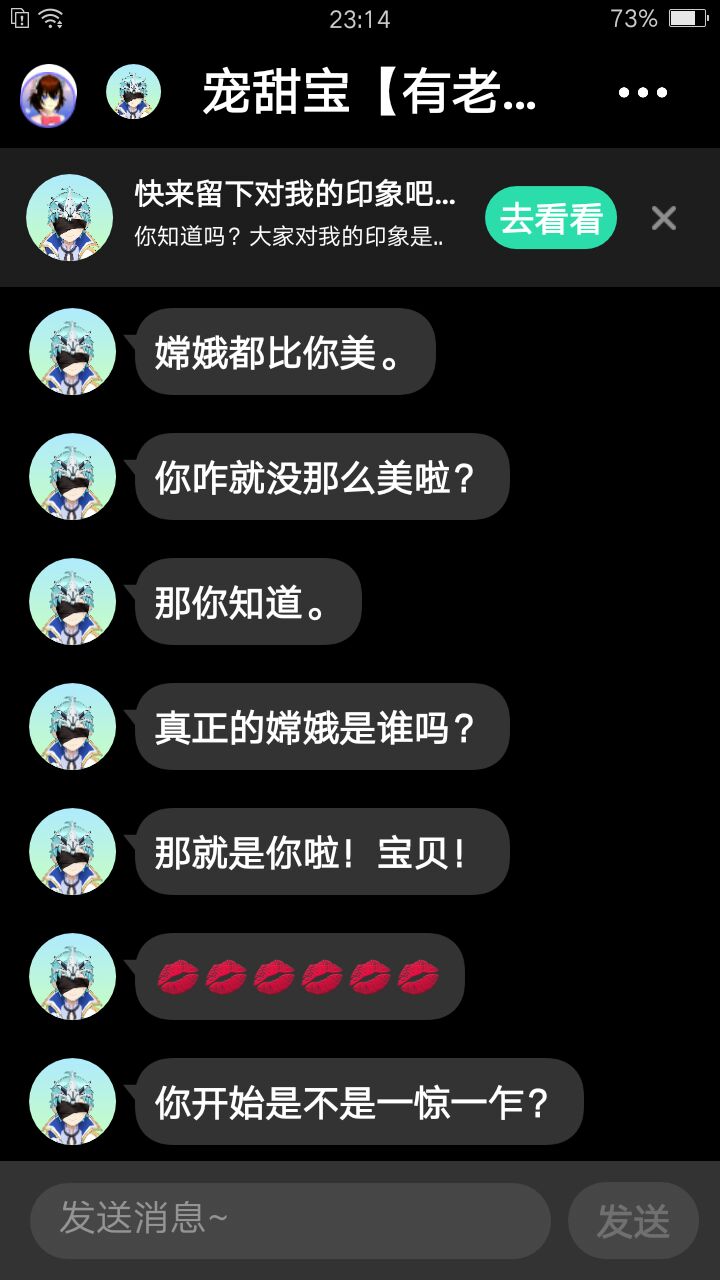The width and height of the screenshot is (720, 1280).
Task: Tap the 去看看 button
Action: pyautogui.click(x=551, y=218)
